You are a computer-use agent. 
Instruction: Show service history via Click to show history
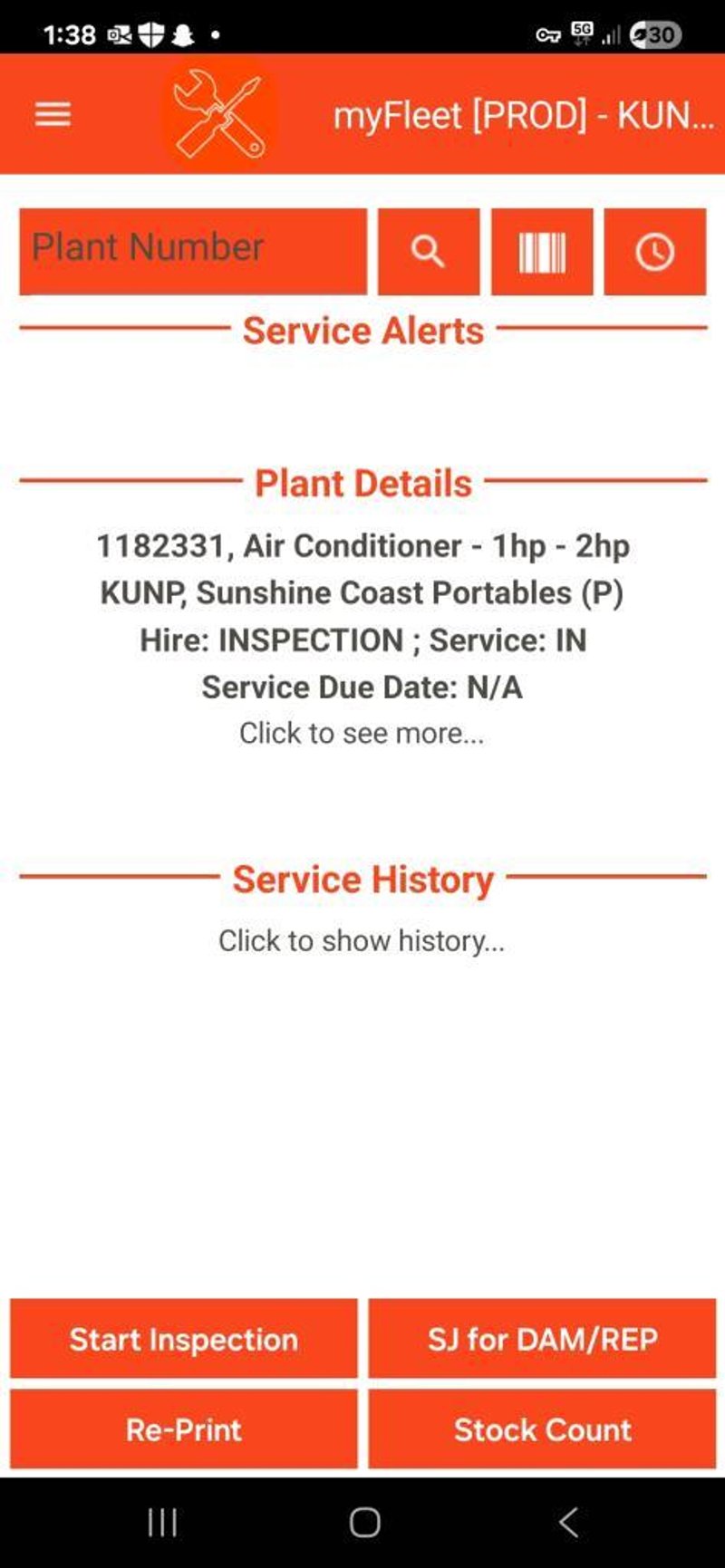(x=362, y=940)
